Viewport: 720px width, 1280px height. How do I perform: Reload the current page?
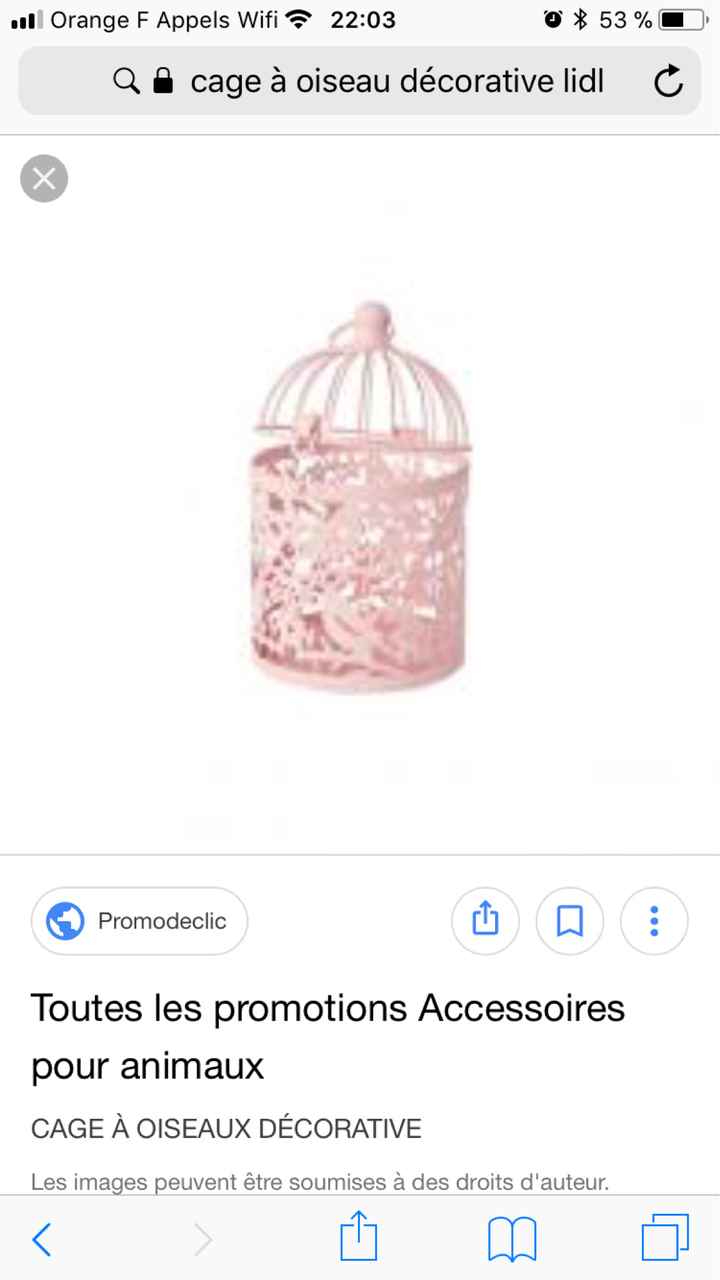point(668,81)
